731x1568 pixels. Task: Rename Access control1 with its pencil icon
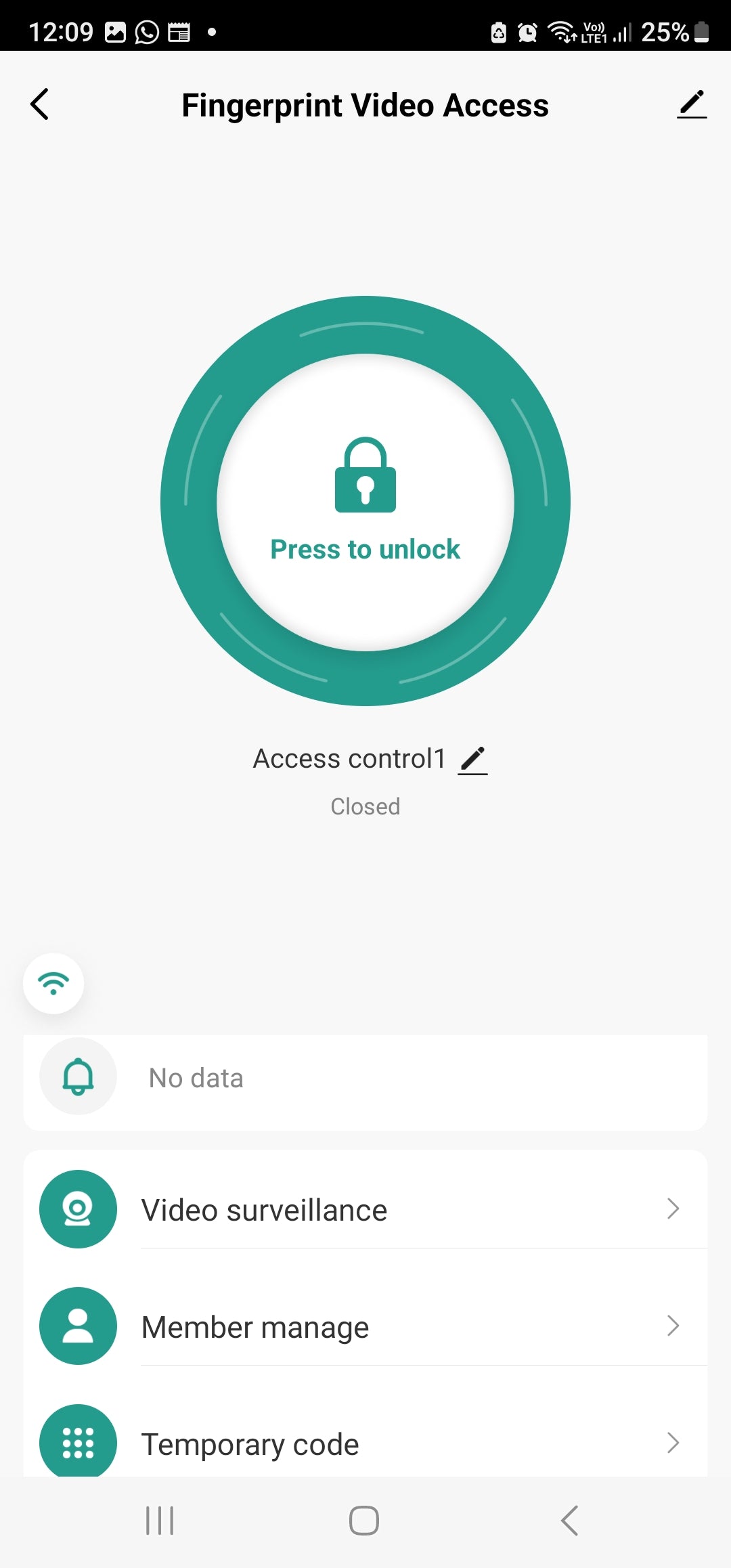472,760
